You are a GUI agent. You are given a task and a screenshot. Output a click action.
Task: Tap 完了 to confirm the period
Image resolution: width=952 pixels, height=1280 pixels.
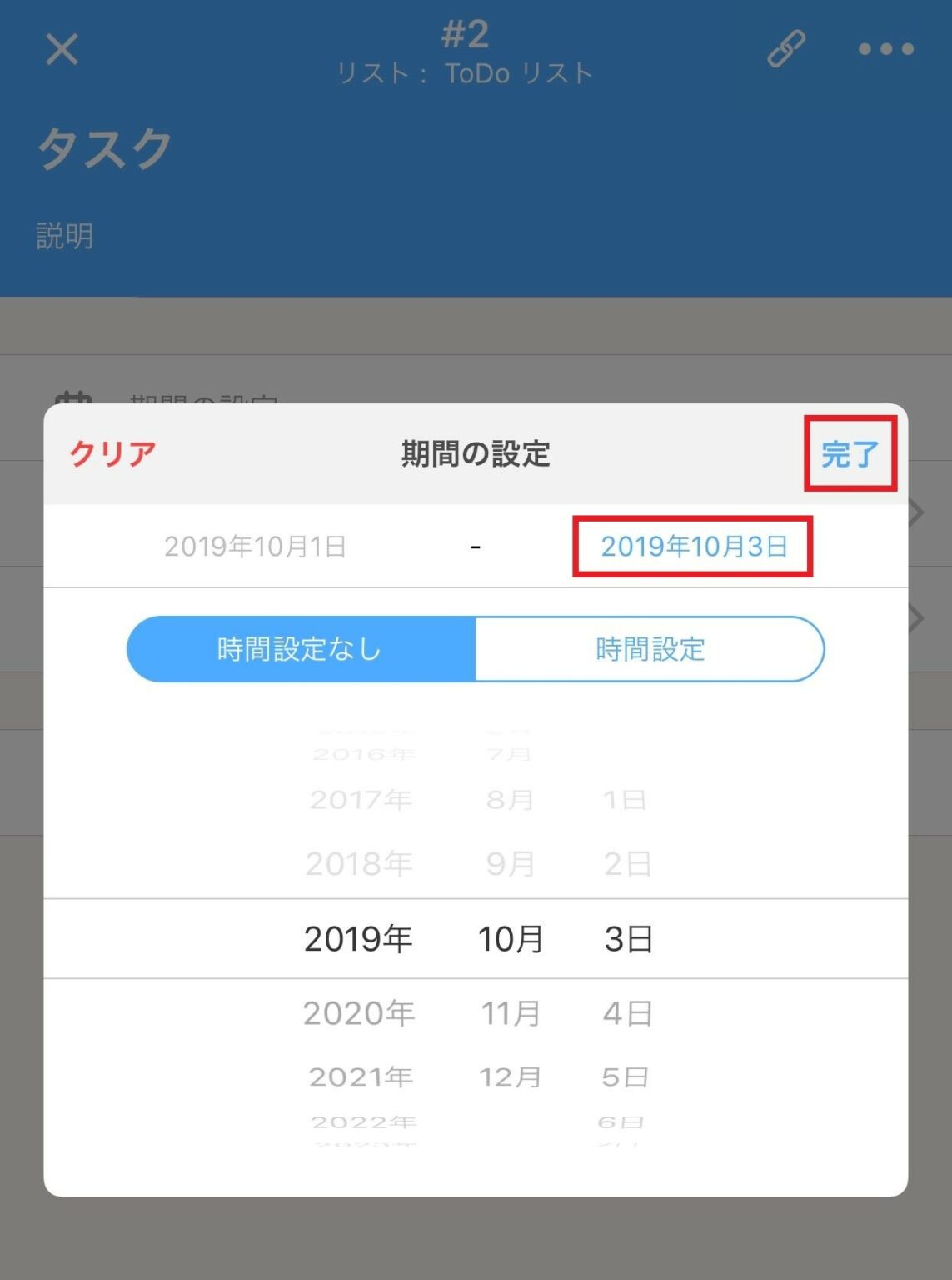(x=849, y=454)
